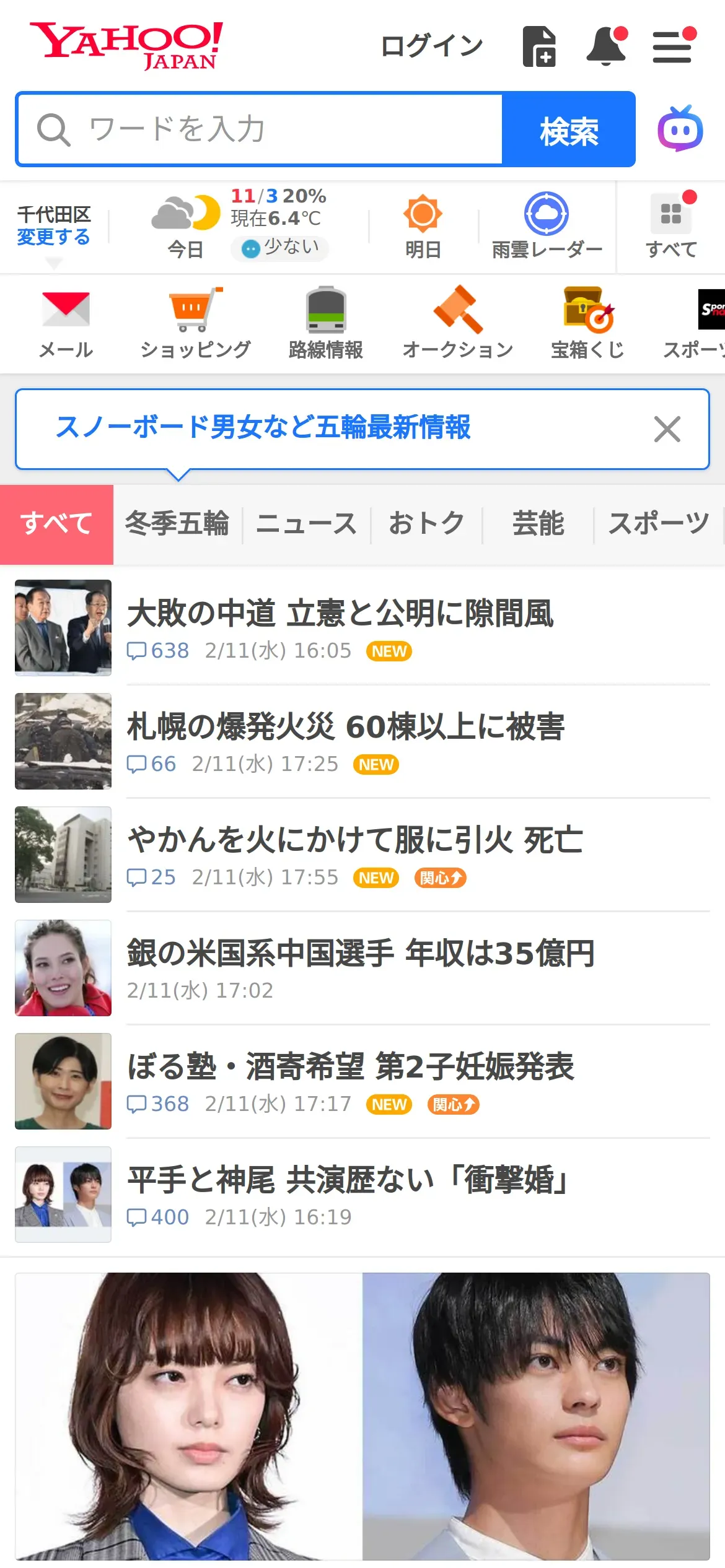Switch to the ニュース tab
Screen dimensions: 725x1568
(x=307, y=524)
